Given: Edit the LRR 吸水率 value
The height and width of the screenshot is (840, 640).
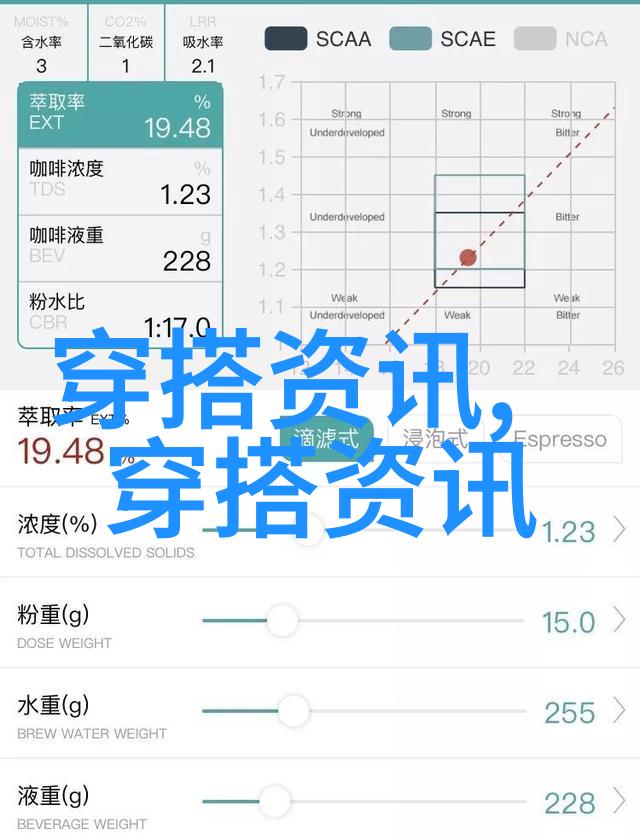Looking at the screenshot, I should tap(203, 66).
